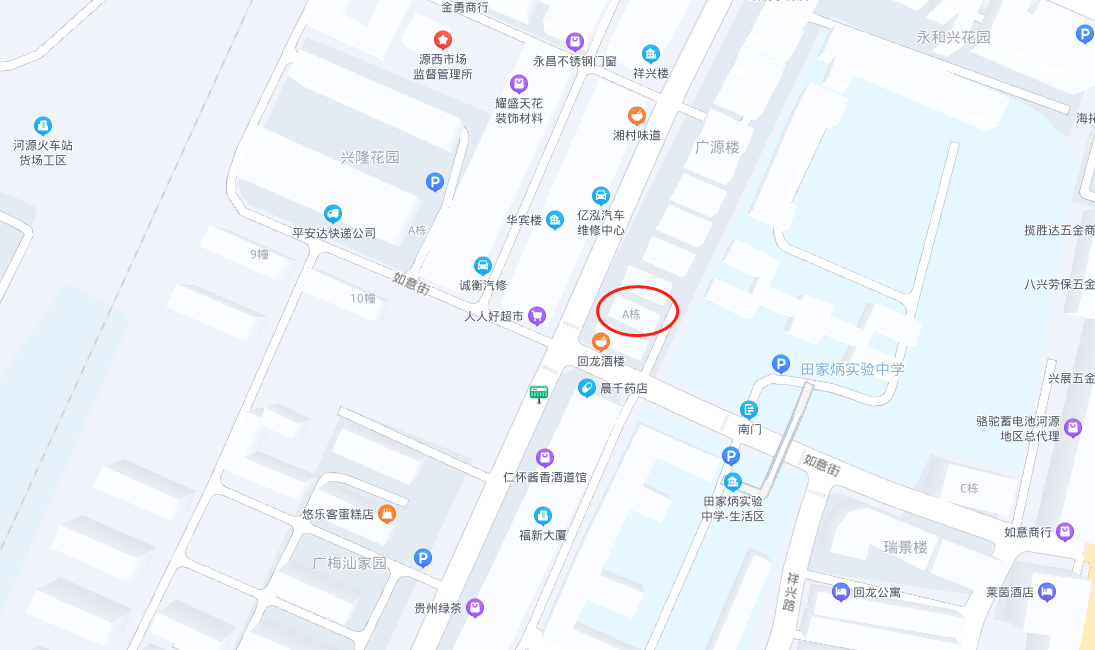Select the 亿泓汽车维修中心 marker
This screenshot has height=650, width=1095.
click(601, 196)
